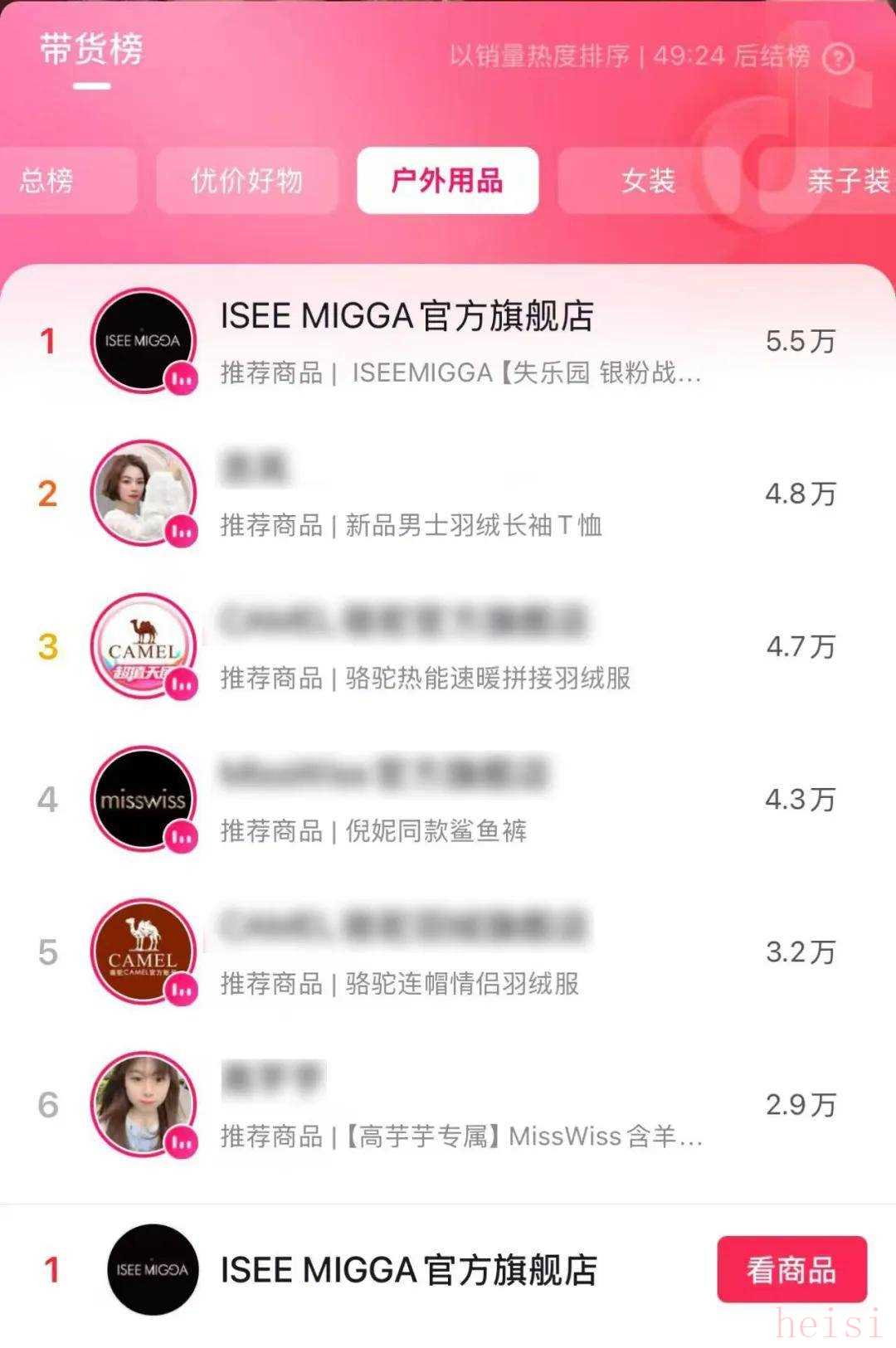Switch to the 女装 tab
Viewport: 896px width, 1348px height.
pos(648,181)
